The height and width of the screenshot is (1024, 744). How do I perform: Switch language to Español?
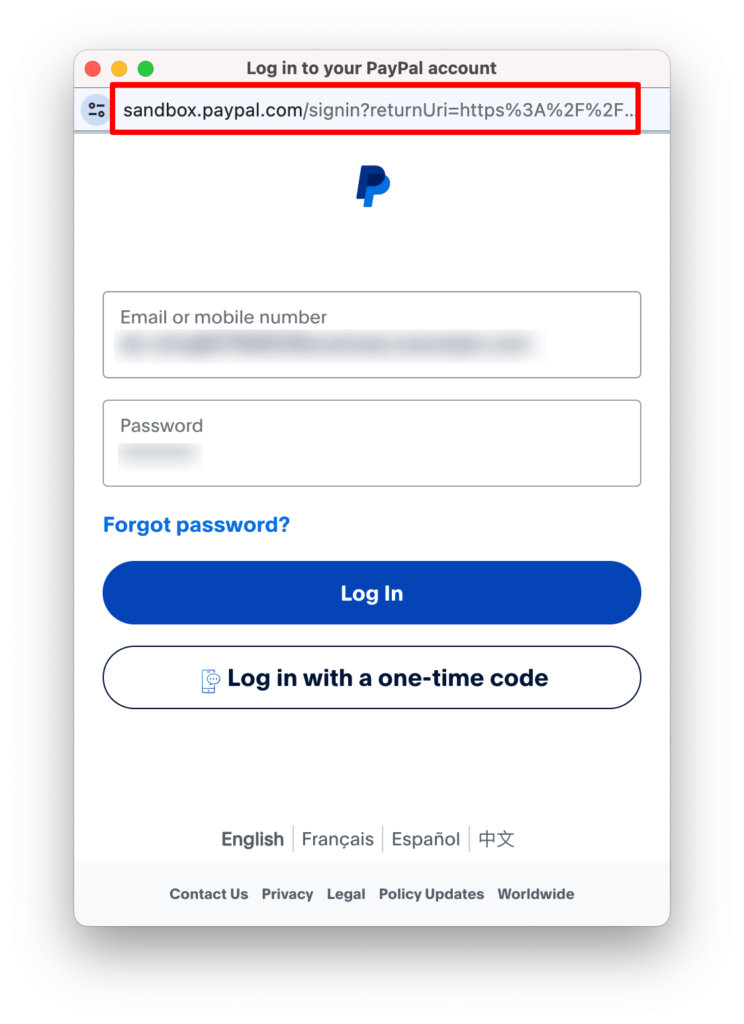click(426, 839)
